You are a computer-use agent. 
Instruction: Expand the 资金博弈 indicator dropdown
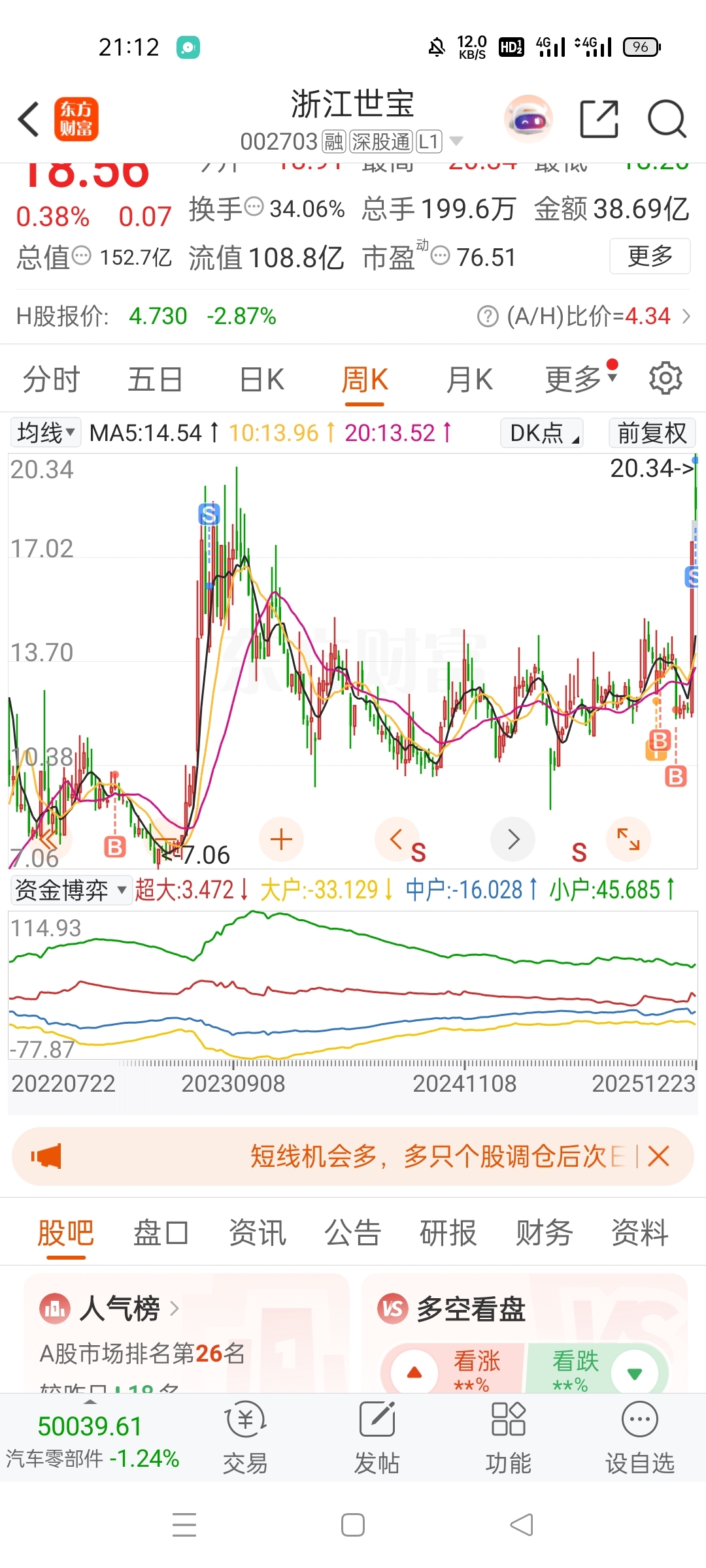(71, 890)
